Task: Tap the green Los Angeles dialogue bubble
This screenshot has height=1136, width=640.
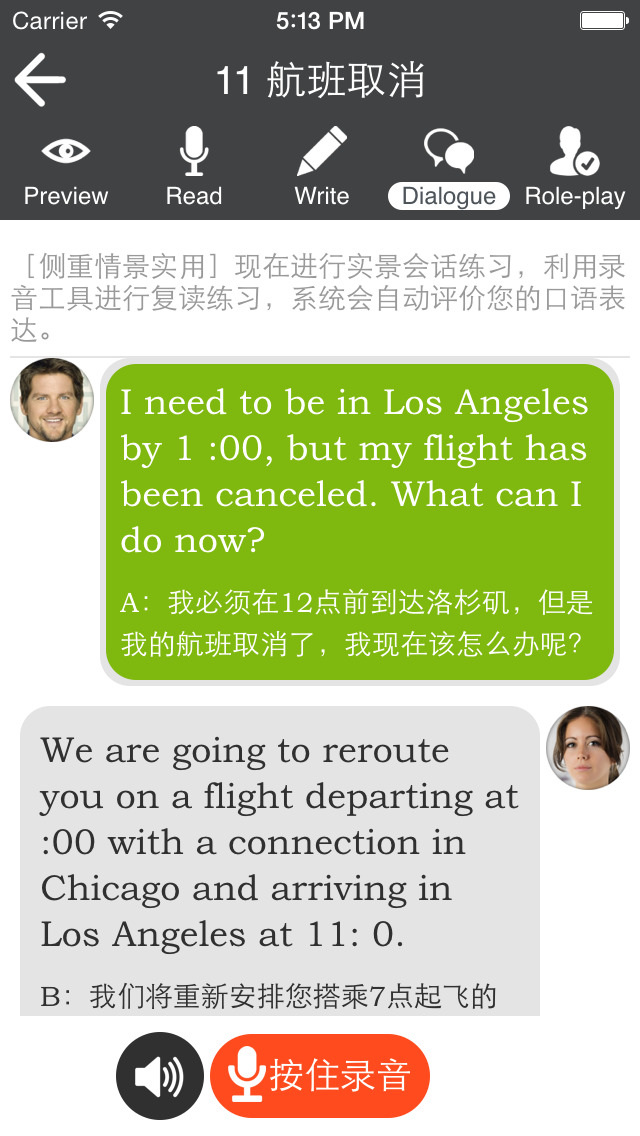Action: [360, 520]
